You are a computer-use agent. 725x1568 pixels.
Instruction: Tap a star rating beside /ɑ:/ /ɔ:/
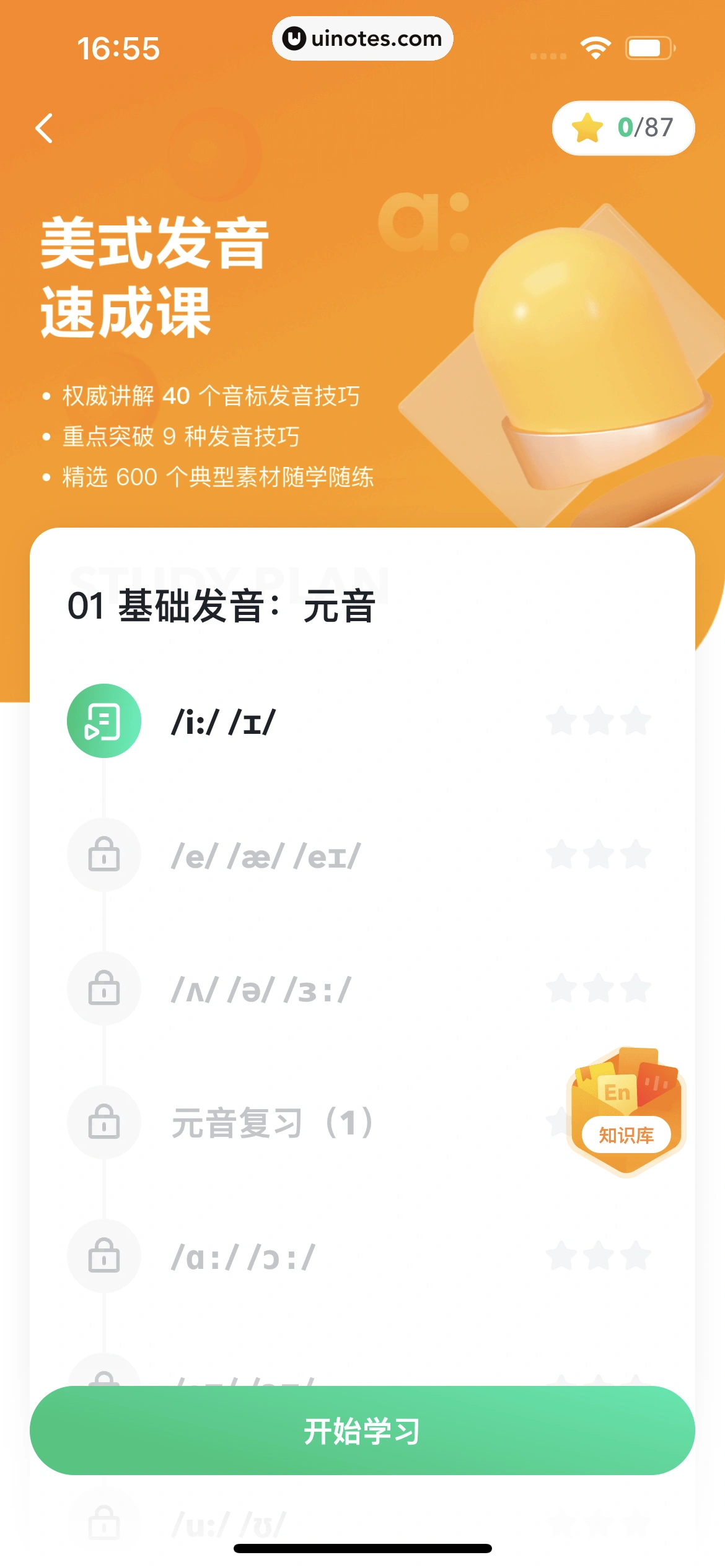click(x=600, y=1255)
